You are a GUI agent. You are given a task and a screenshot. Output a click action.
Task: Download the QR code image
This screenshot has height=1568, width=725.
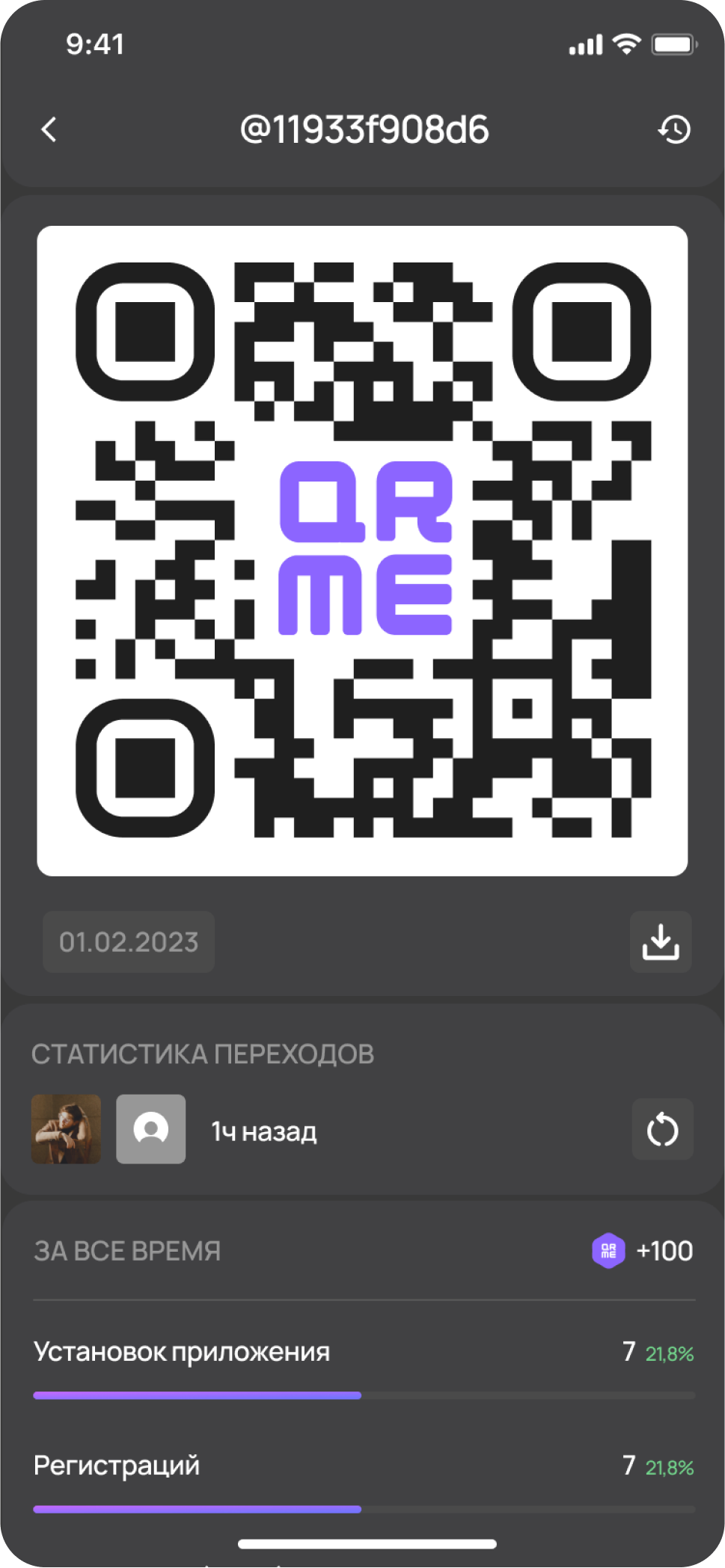coord(660,941)
